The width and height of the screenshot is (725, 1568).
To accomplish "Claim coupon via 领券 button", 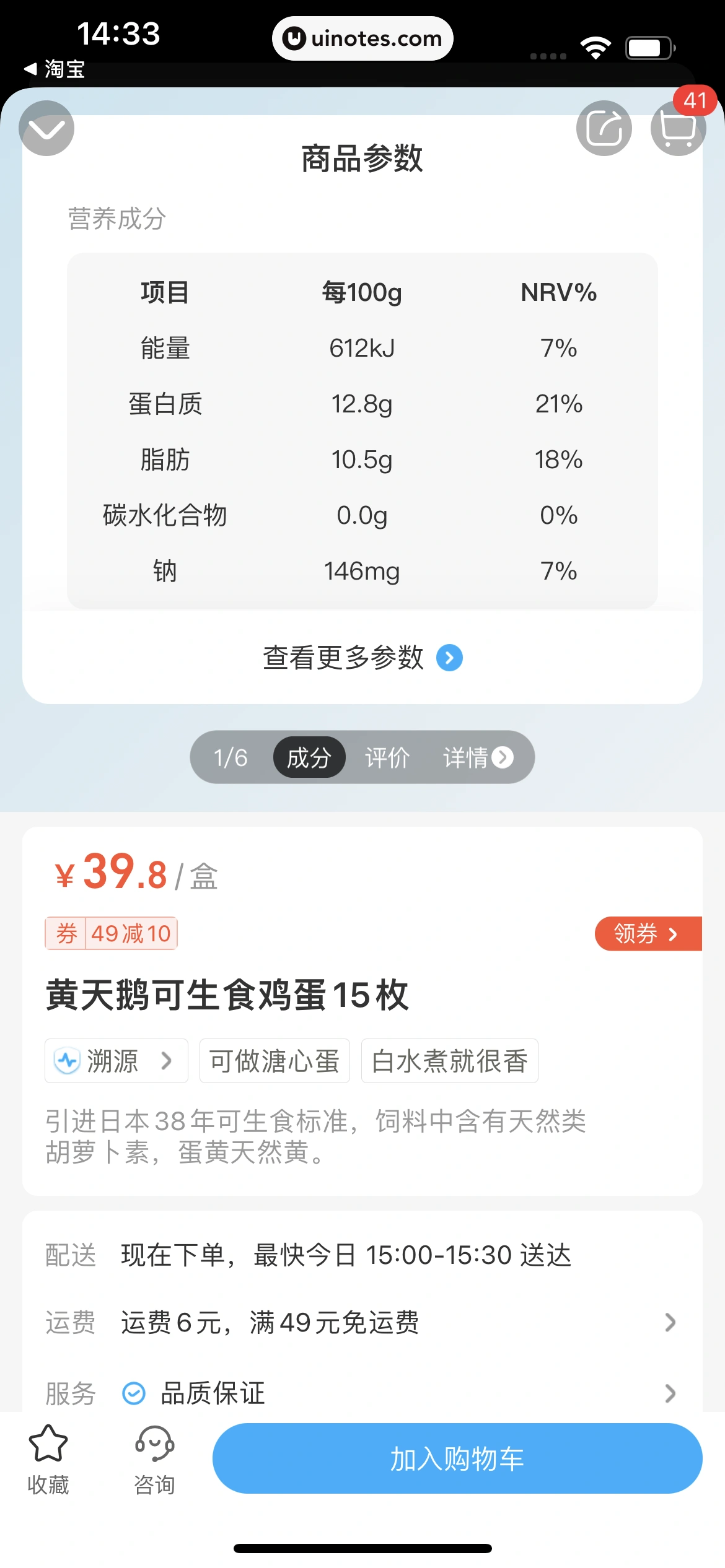I will click(x=647, y=933).
